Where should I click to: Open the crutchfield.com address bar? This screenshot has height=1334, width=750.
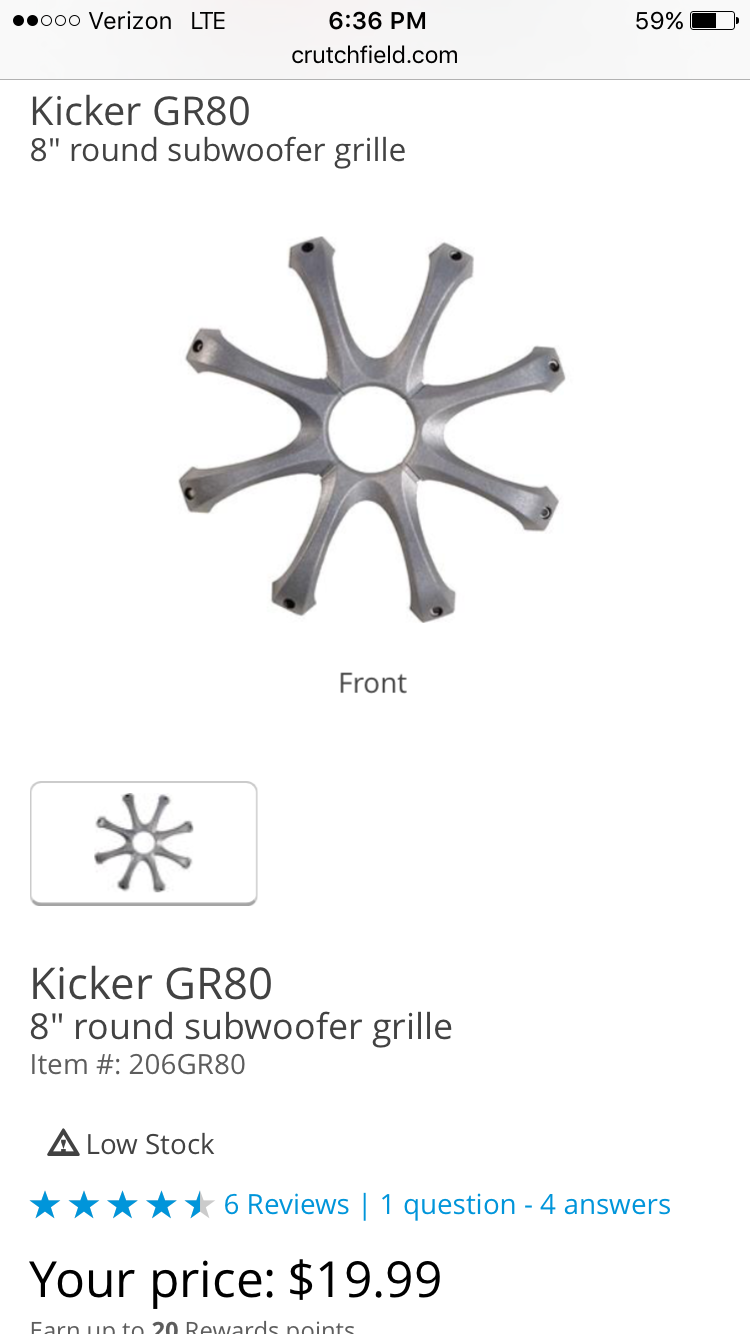pos(375,55)
